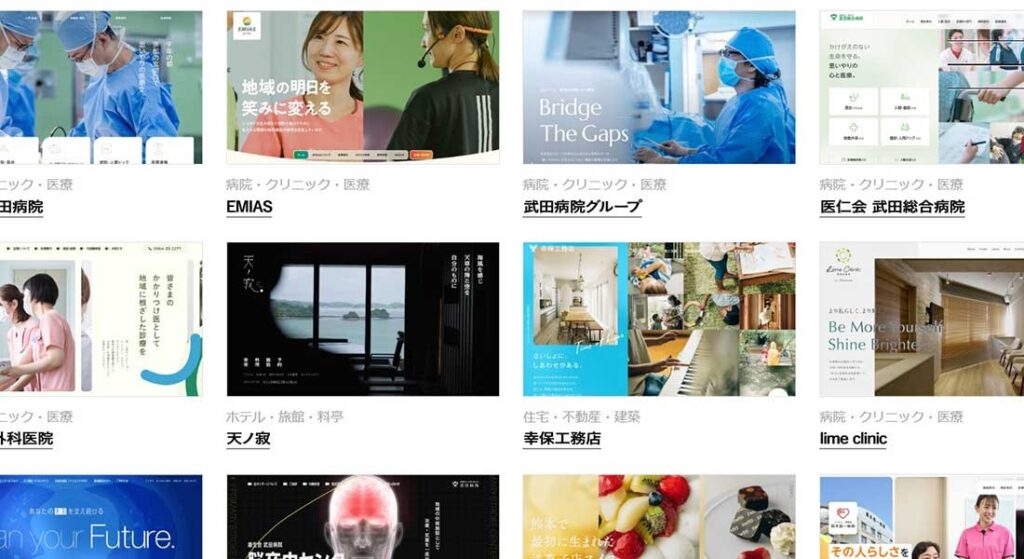Image resolution: width=1024 pixels, height=559 pixels.
Task: Select the 幸保工務店 title link
Action: click(561, 439)
